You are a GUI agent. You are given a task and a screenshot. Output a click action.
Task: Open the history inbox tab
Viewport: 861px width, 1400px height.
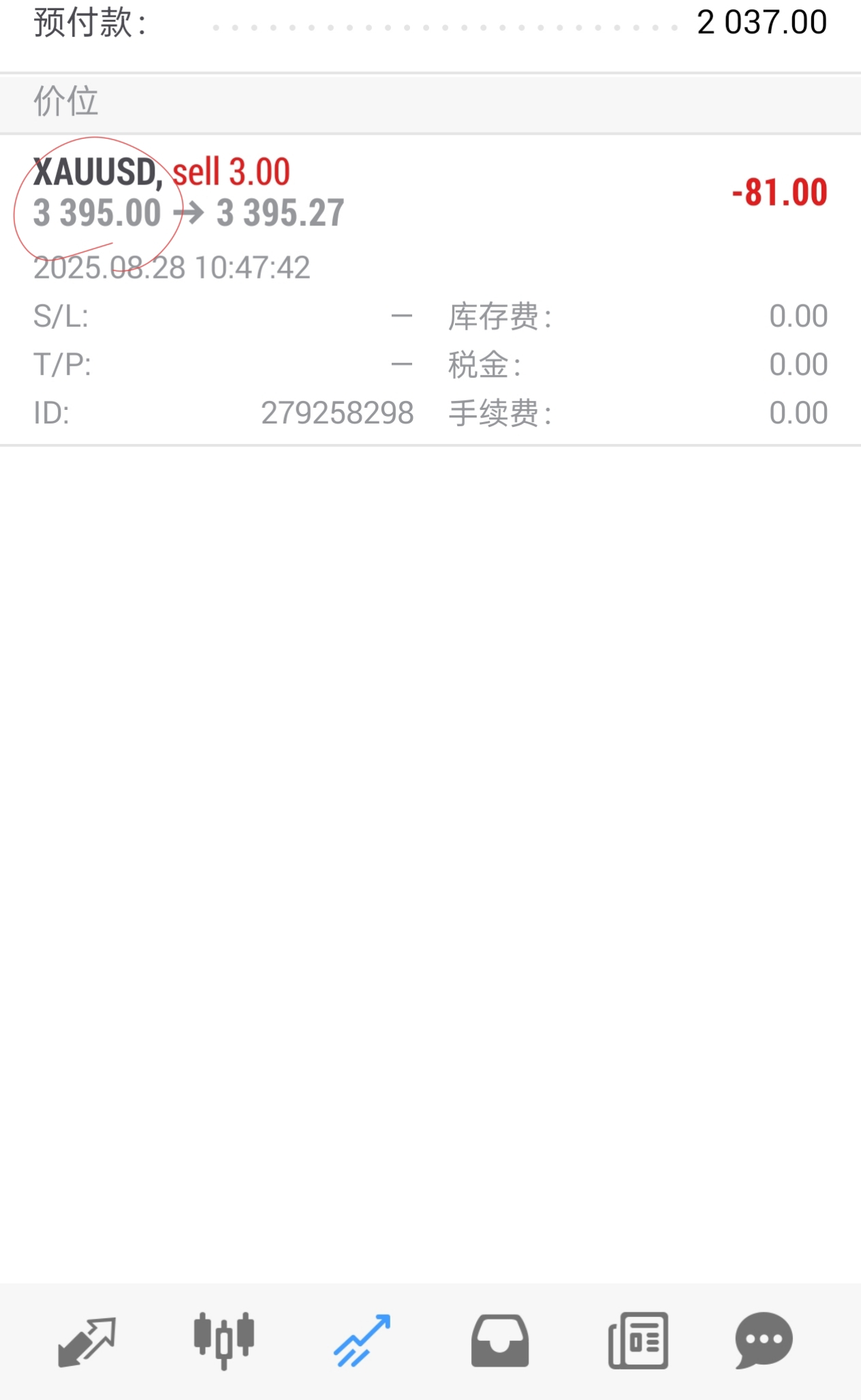coord(500,1341)
